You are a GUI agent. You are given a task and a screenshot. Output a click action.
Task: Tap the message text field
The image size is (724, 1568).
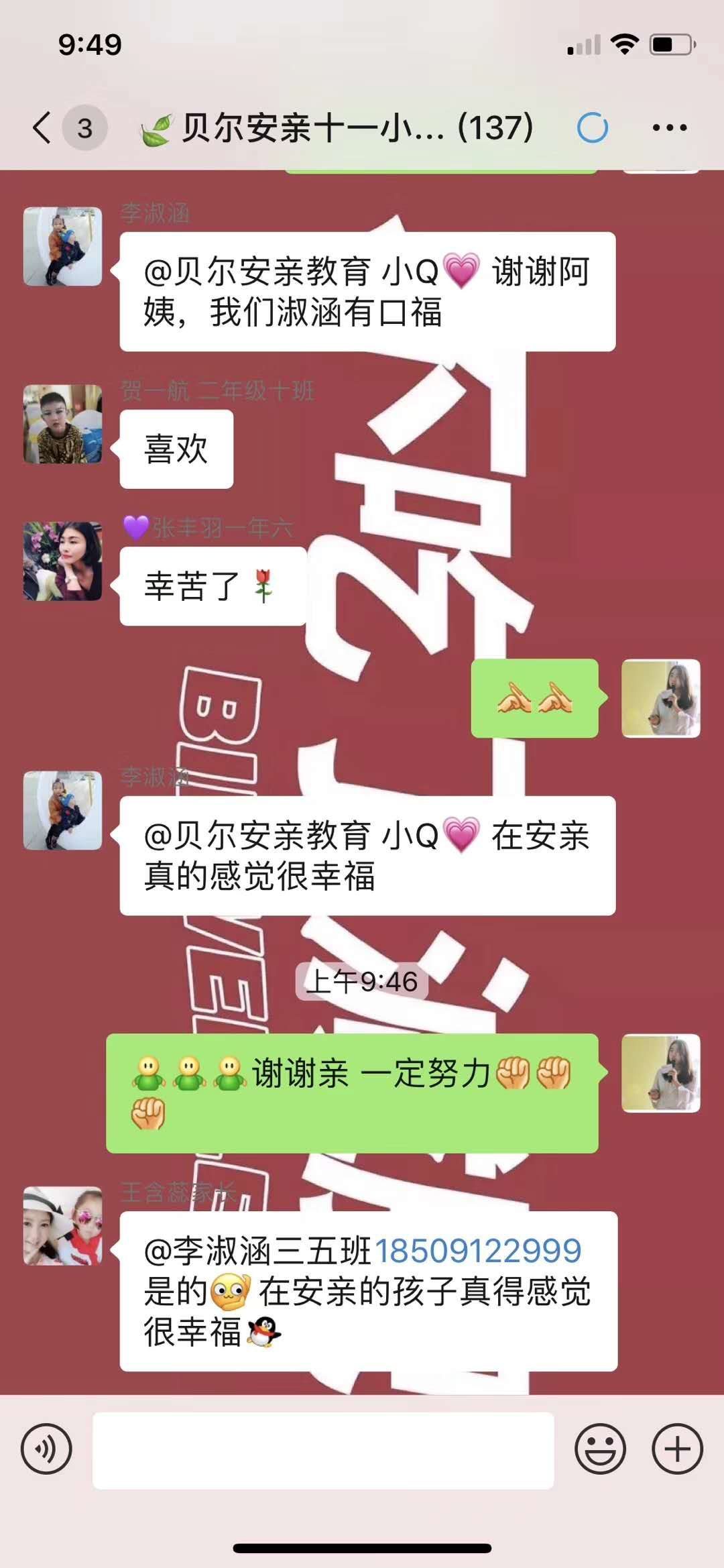(323, 1450)
